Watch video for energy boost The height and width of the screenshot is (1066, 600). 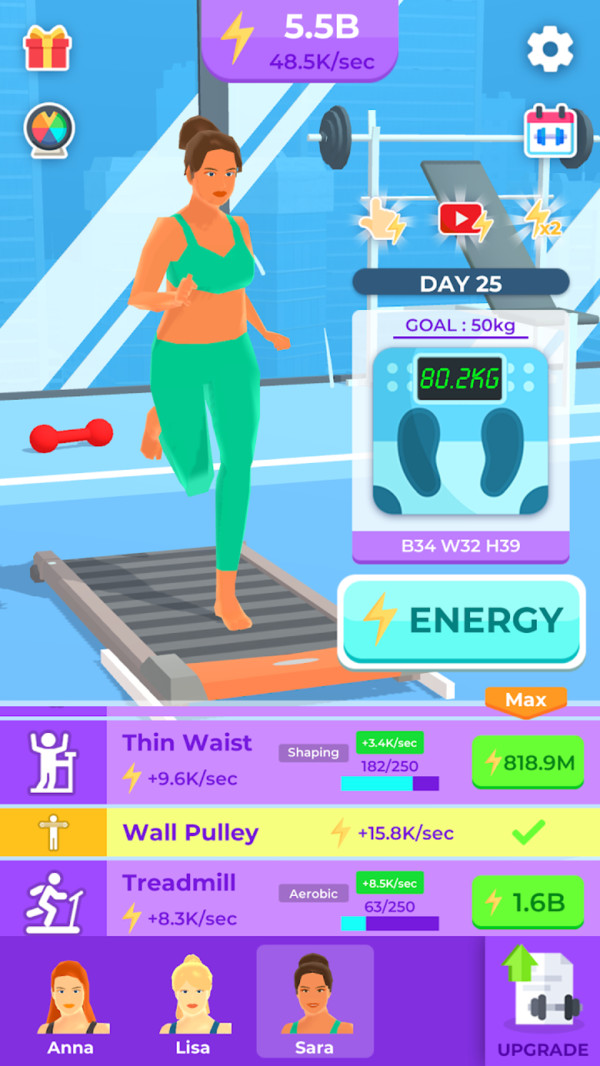tap(463, 220)
